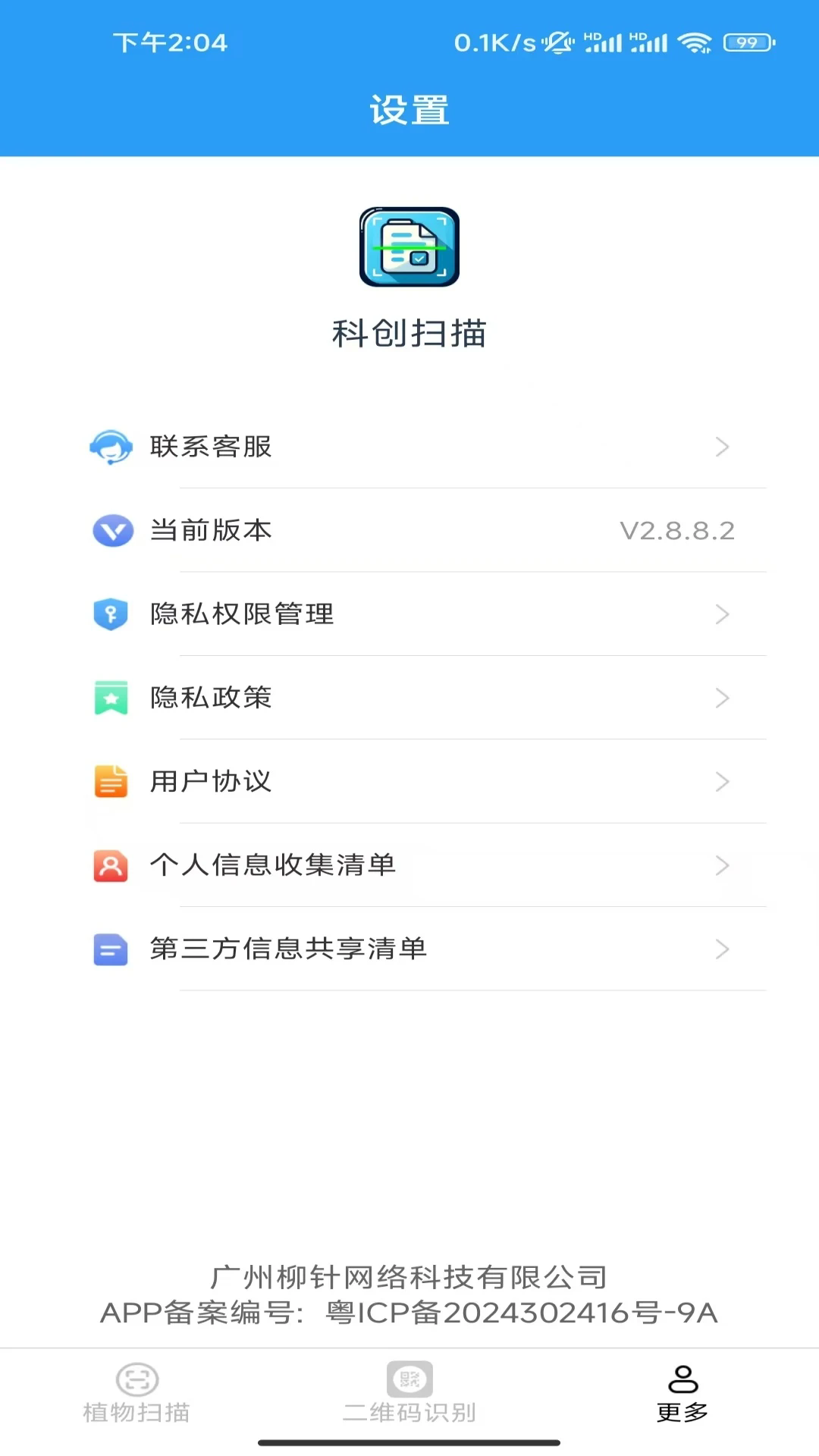Expand the 第三方信息共享清单 row chevron
The width and height of the screenshot is (819, 1456).
coord(723,949)
